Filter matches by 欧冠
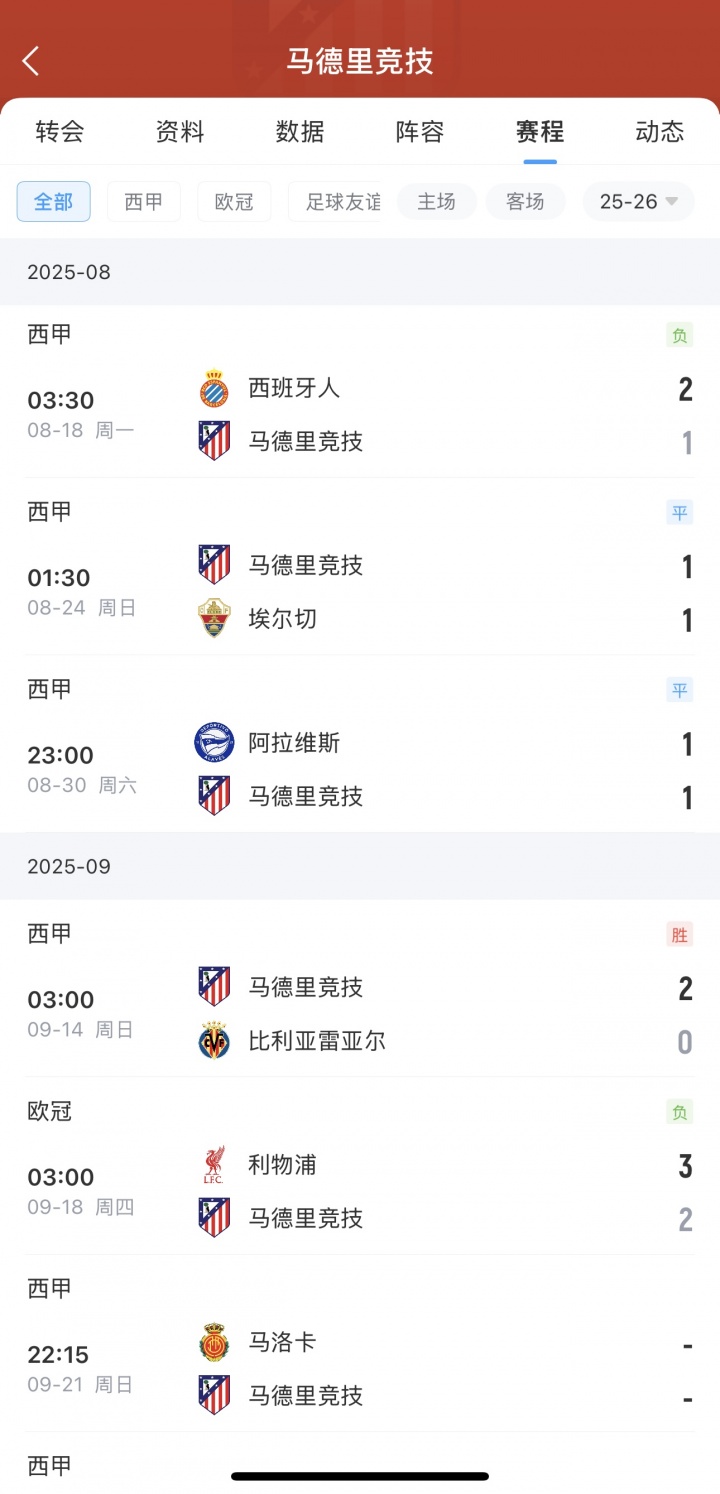 pos(234,202)
